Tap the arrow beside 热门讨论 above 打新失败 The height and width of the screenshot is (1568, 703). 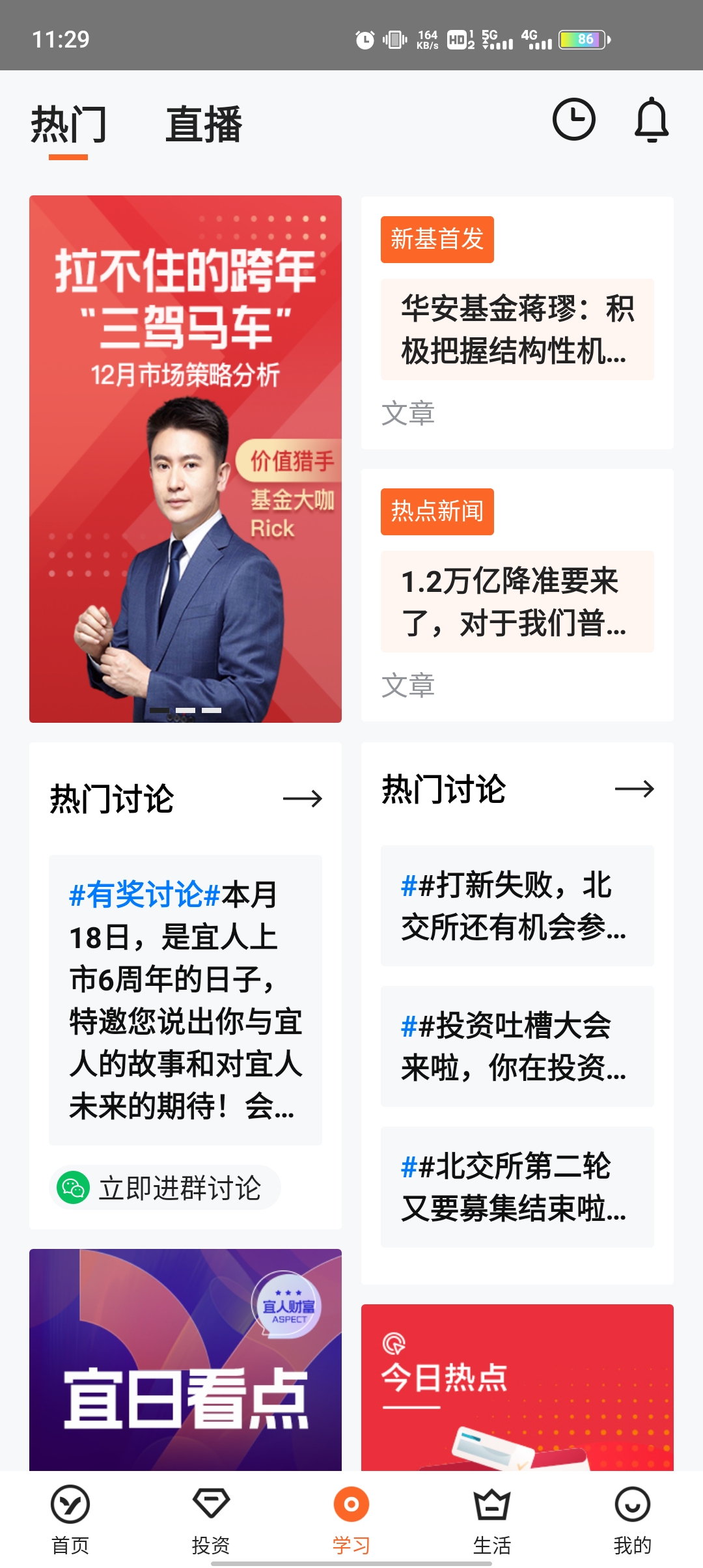(634, 789)
